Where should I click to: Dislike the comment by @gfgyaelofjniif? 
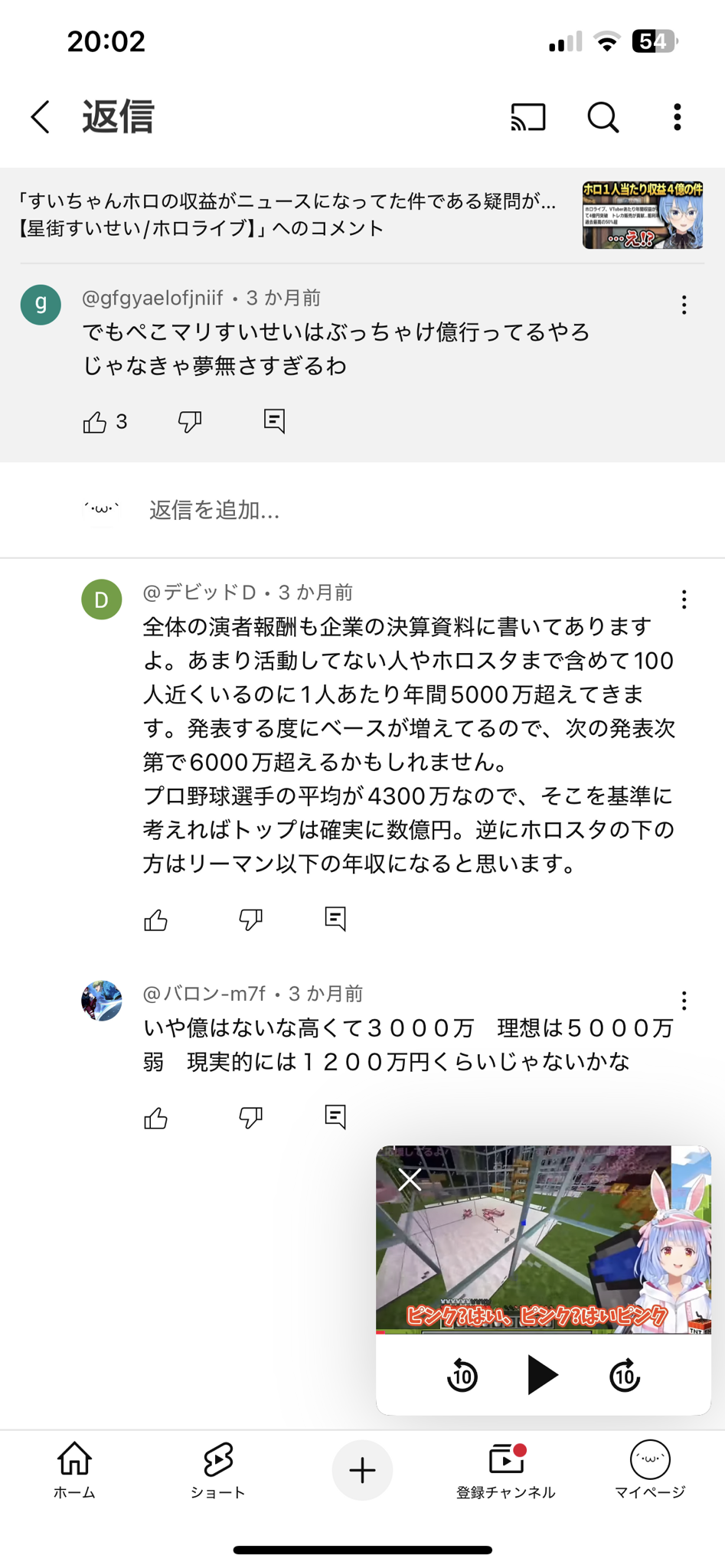tap(190, 421)
